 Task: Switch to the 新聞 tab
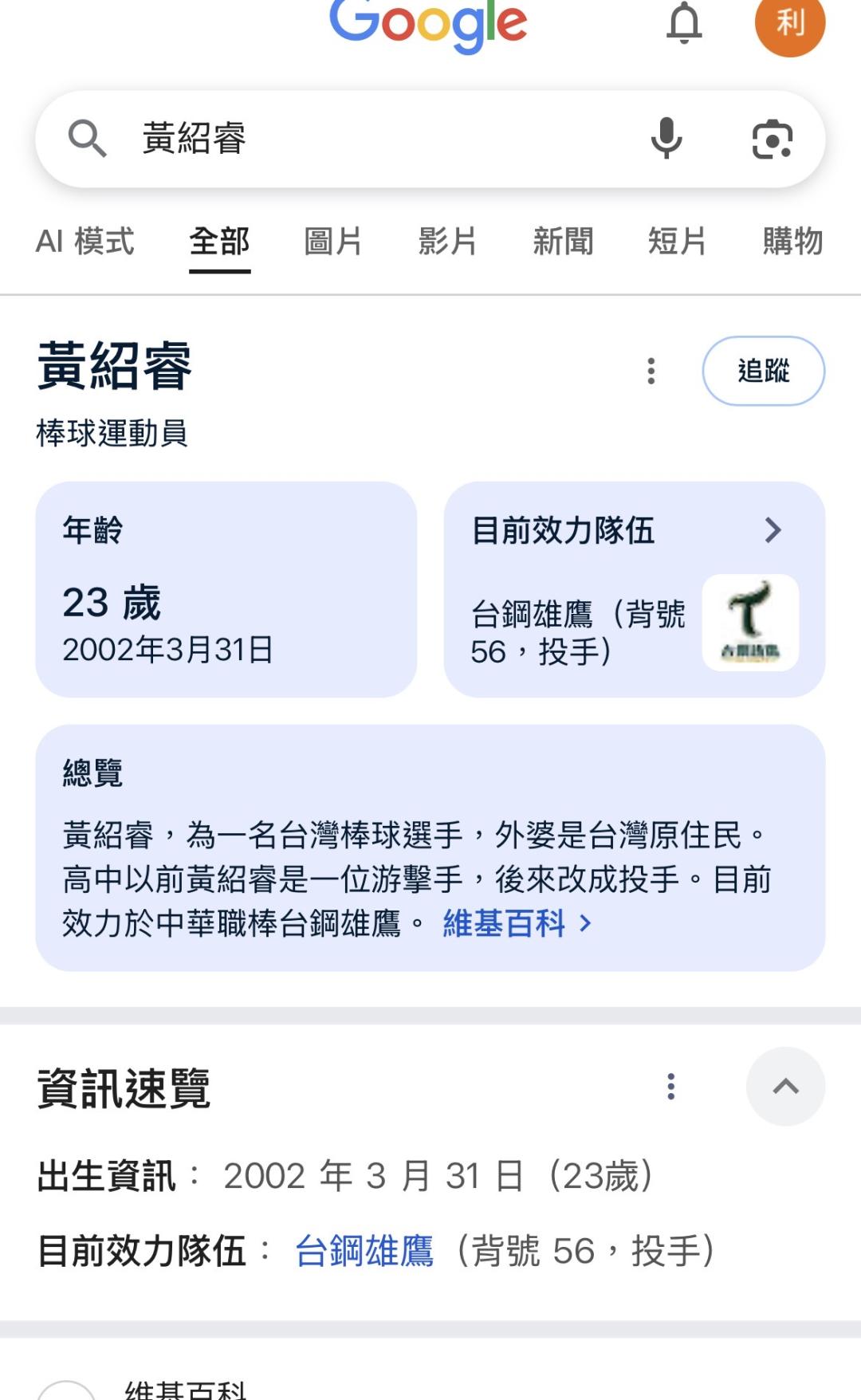click(563, 241)
